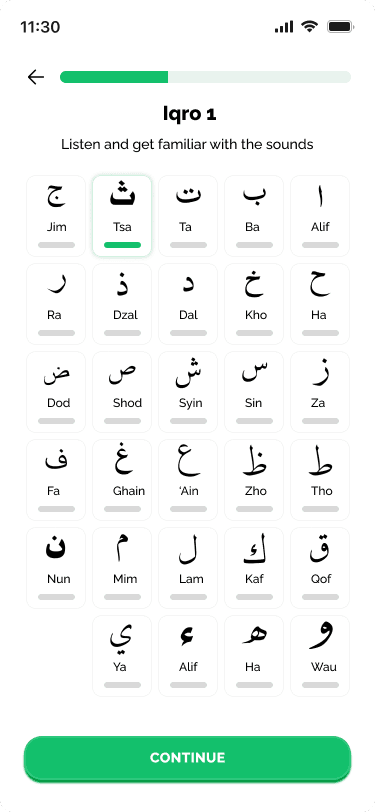The height and width of the screenshot is (812, 375).
Task: Listen to the Za letter
Action: coord(320,392)
